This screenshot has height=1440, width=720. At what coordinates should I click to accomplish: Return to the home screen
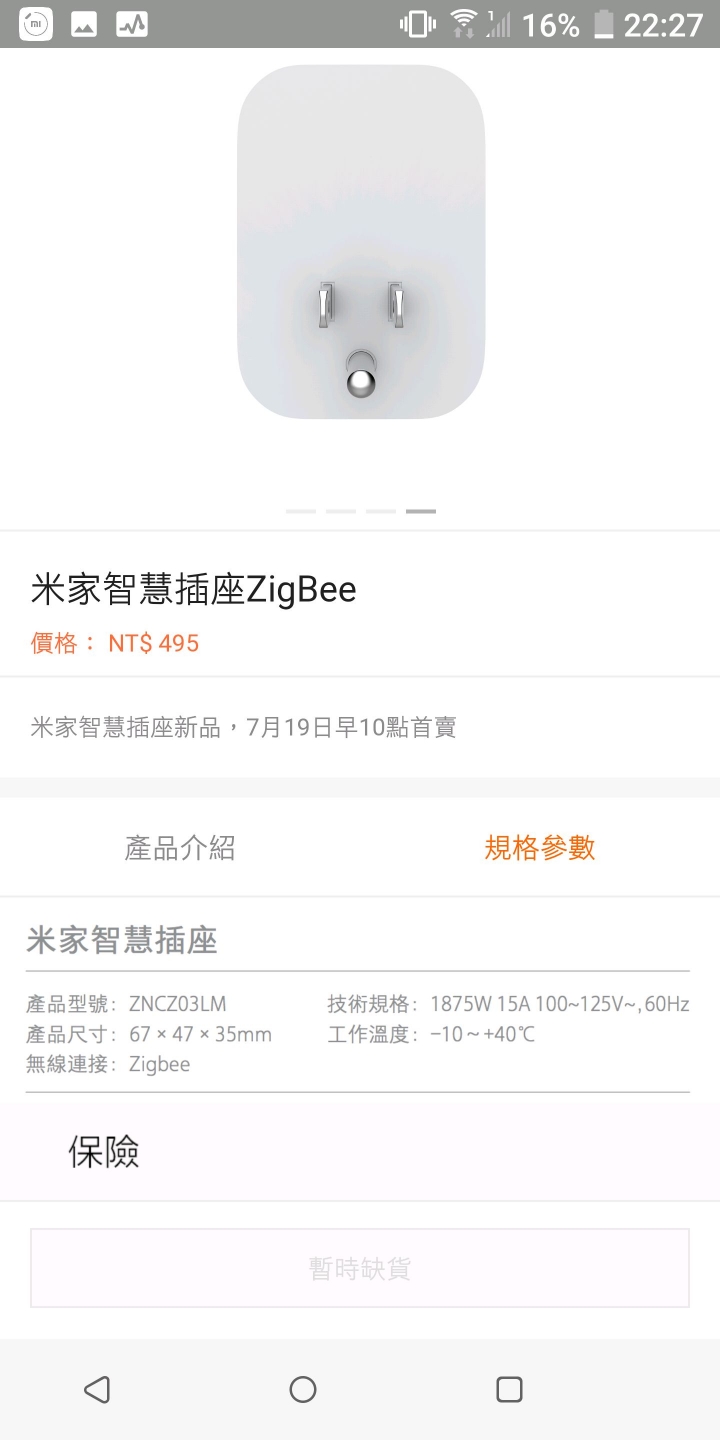pos(302,1389)
